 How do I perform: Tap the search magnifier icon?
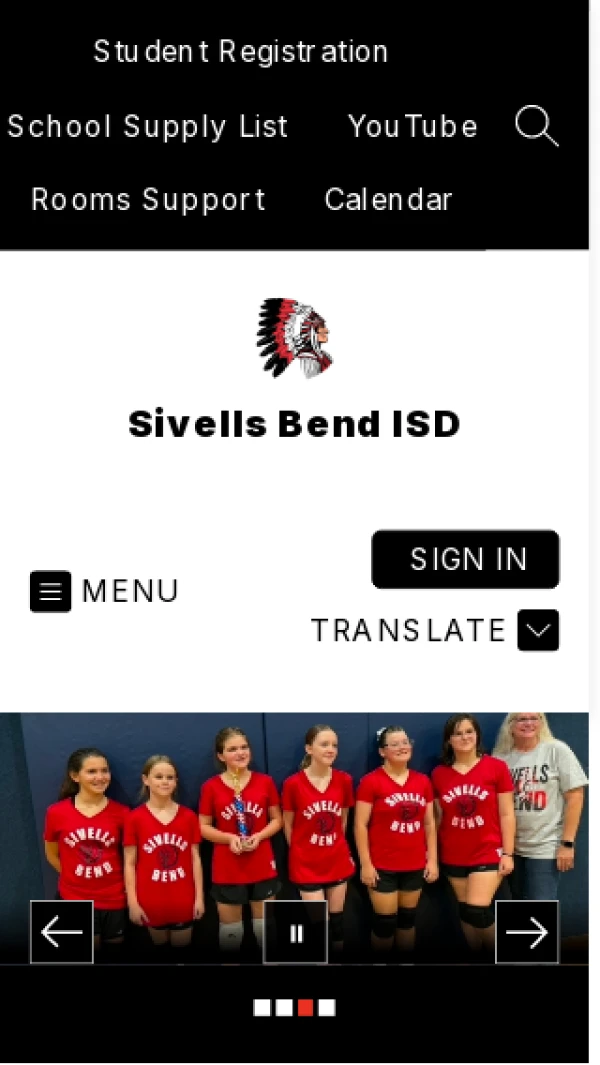(536, 127)
